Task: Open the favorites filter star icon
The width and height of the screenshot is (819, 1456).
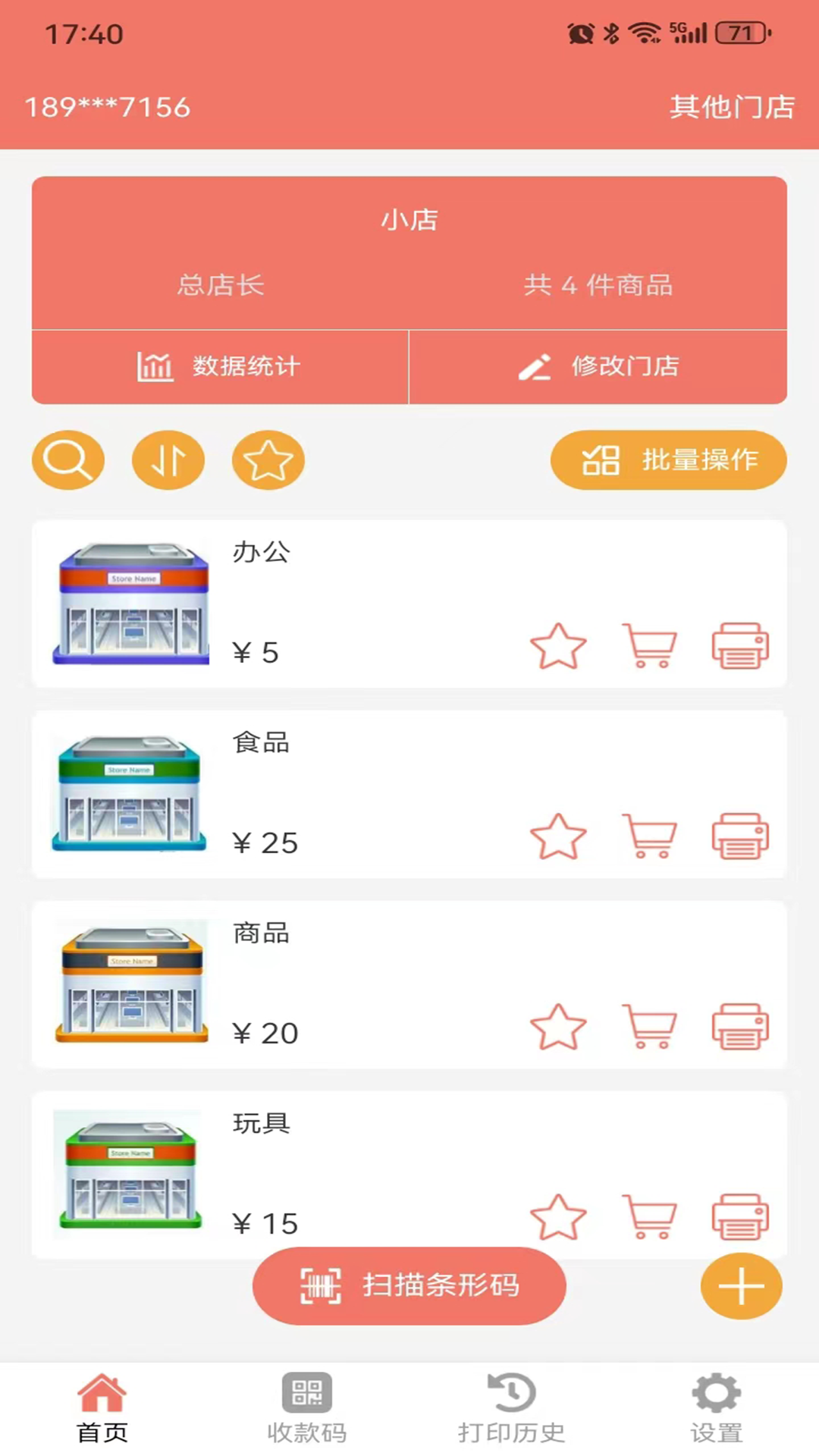Action: pos(268,460)
